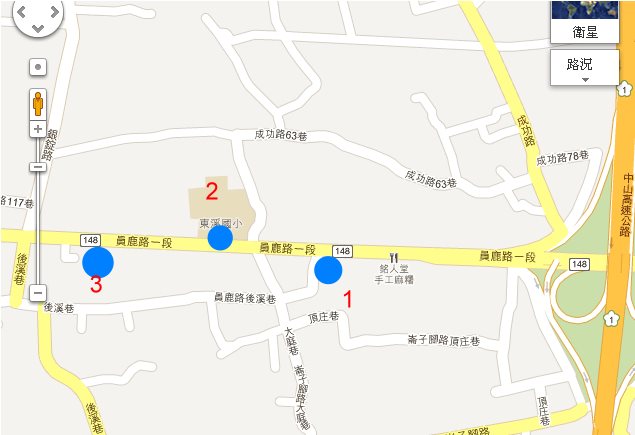Select the large blue marker numbered 3
Screen dimensions: 635x435
tap(98, 263)
